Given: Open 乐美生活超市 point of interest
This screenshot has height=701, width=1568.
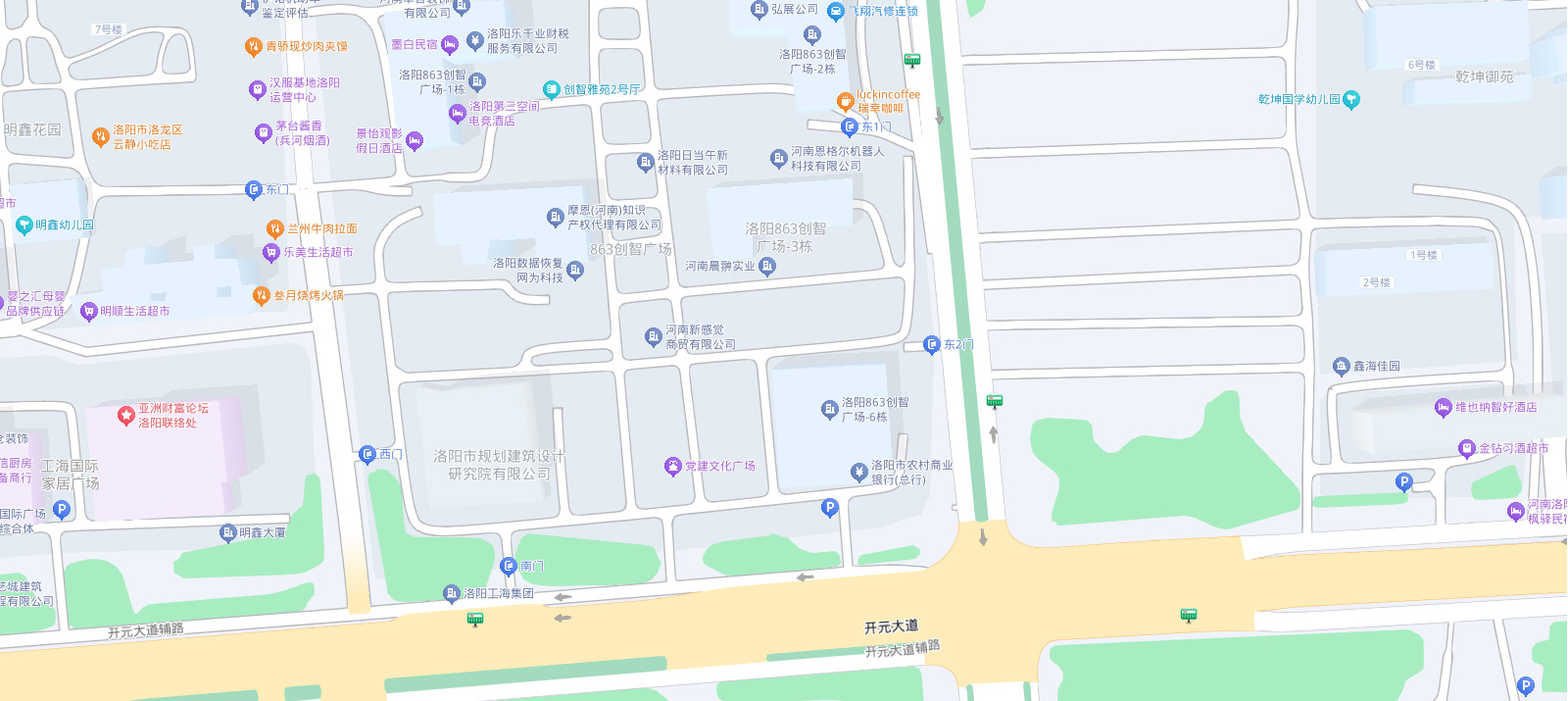Looking at the screenshot, I should click(271, 253).
